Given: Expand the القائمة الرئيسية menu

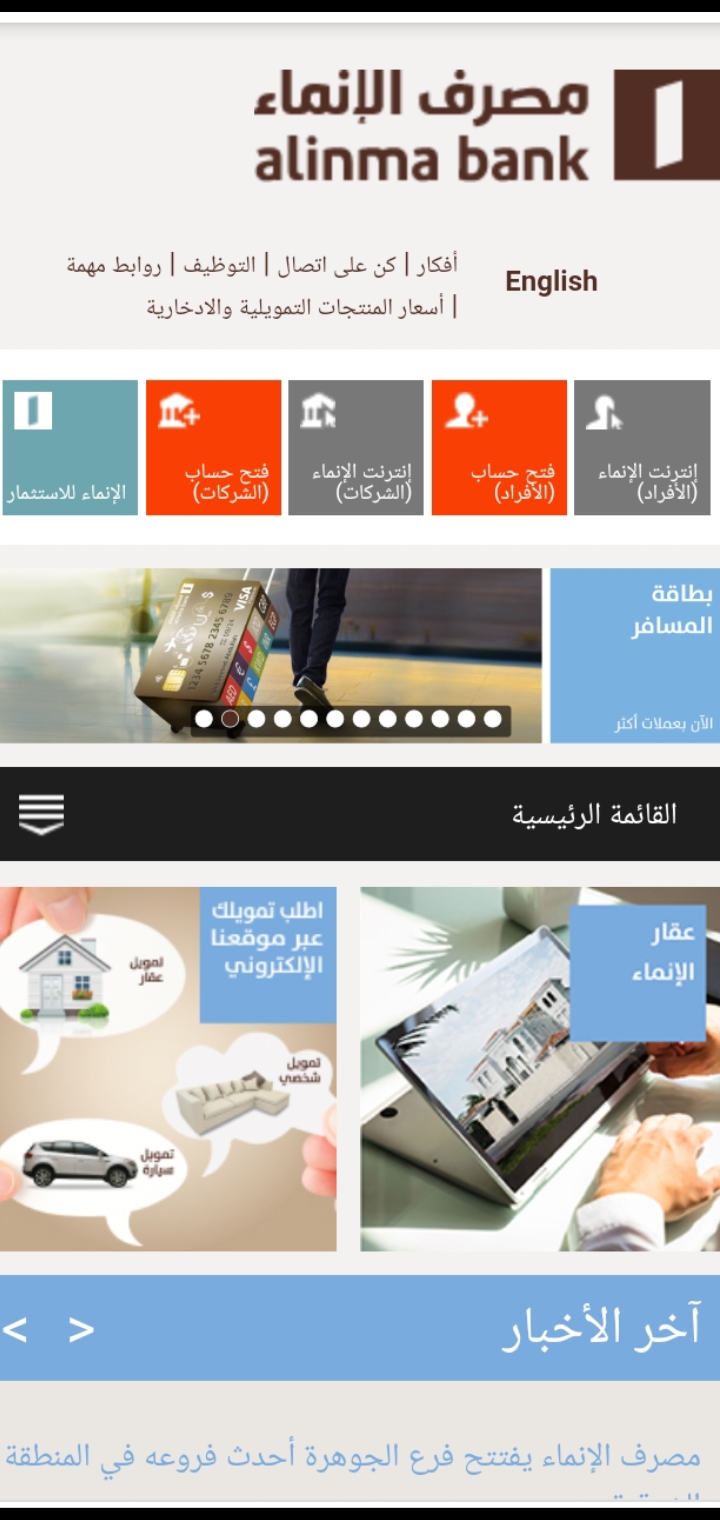Looking at the screenshot, I should coord(360,814).
